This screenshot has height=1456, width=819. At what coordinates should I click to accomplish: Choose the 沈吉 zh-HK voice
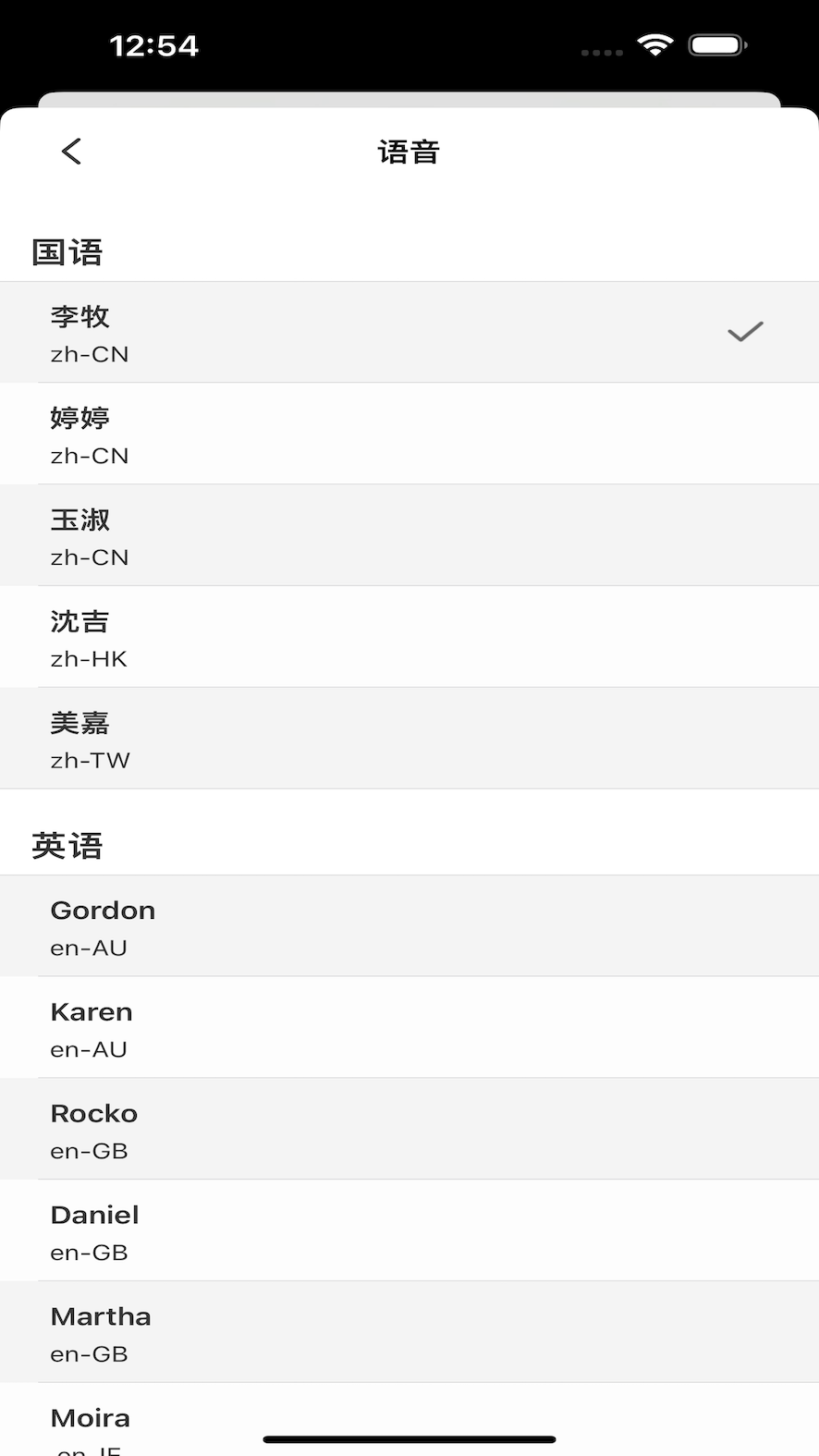(x=409, y=637)
